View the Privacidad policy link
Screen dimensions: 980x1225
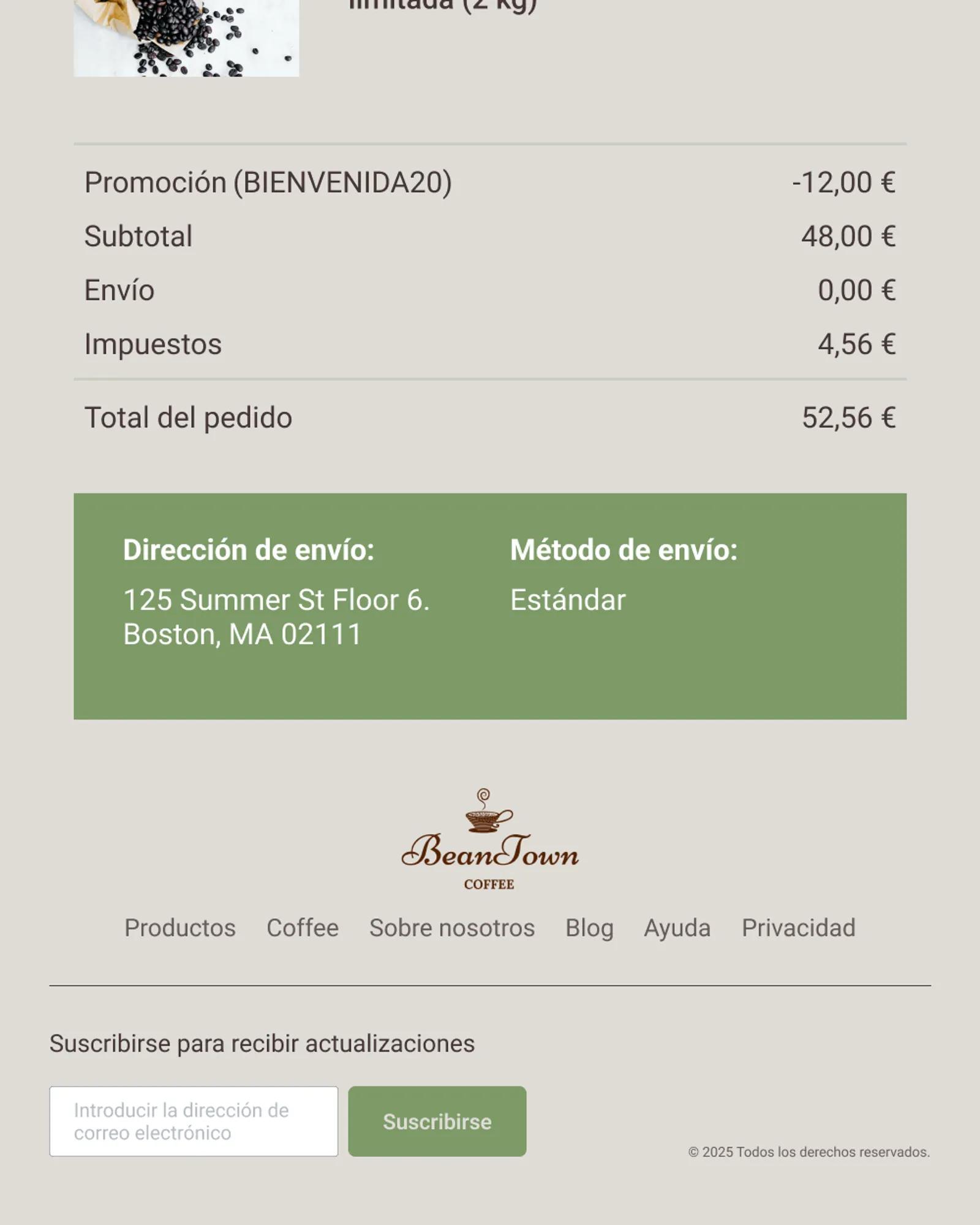[x=799, y=928]
